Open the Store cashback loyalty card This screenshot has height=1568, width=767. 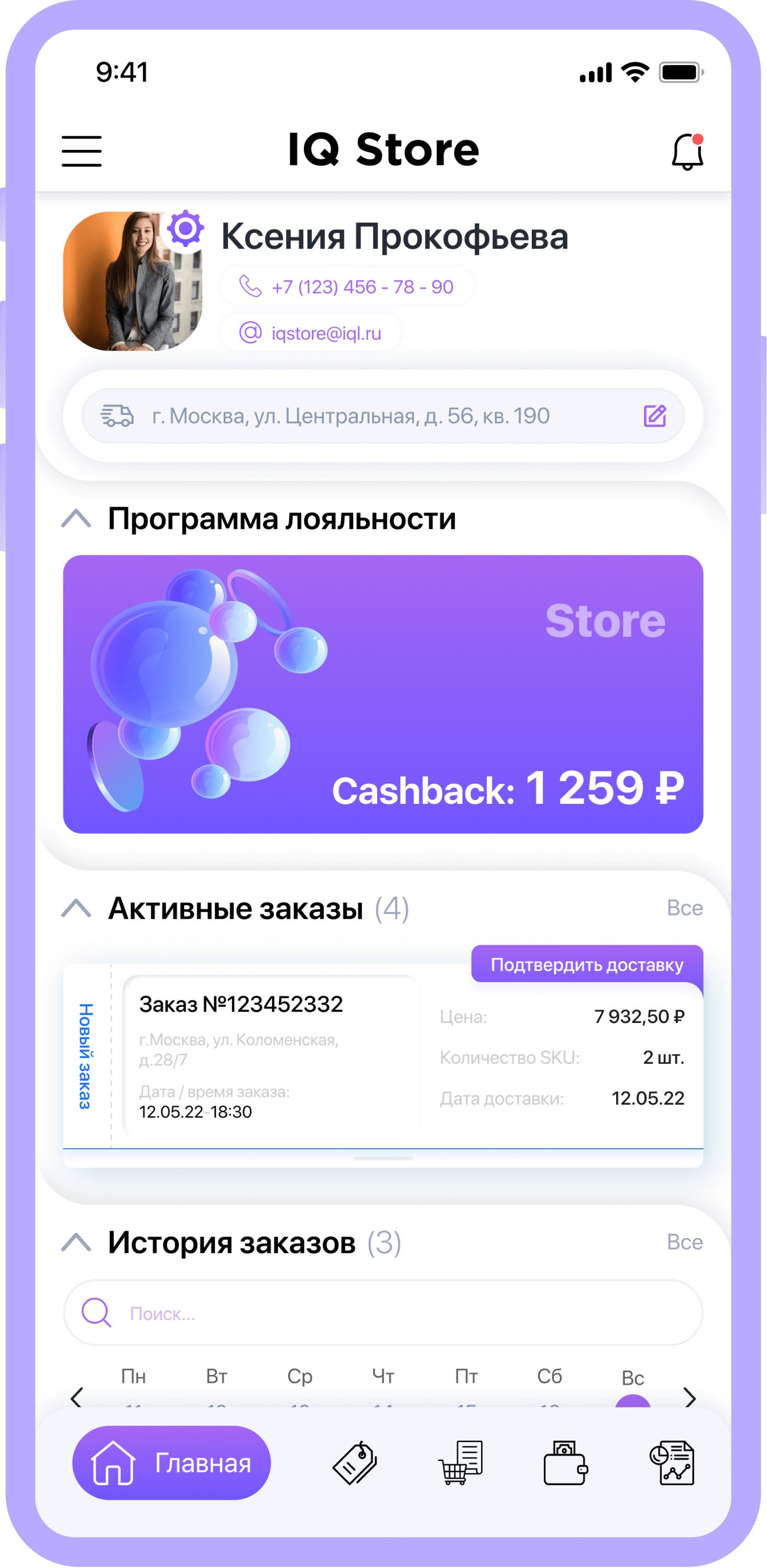pyautogui.click(x=383, y=694)
